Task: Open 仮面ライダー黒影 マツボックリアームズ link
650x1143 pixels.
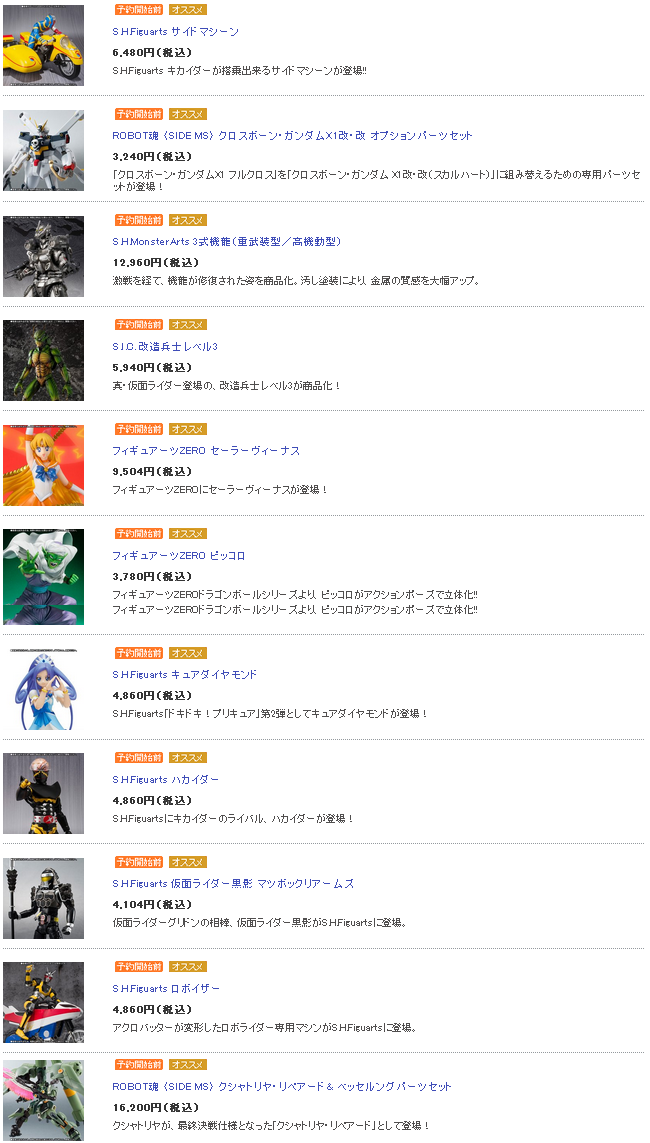Action: tap(233, 884)
